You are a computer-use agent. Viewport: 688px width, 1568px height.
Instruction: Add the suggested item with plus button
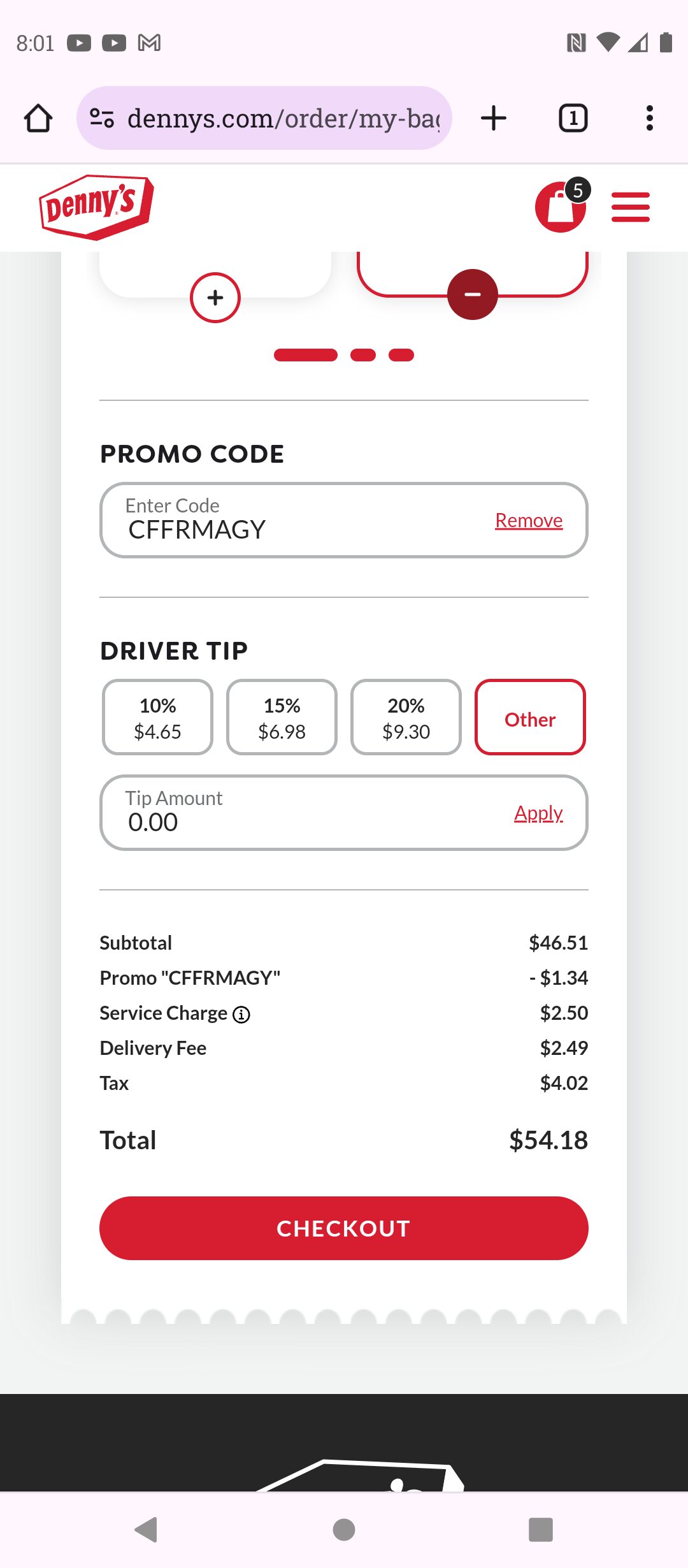(215, 298)
